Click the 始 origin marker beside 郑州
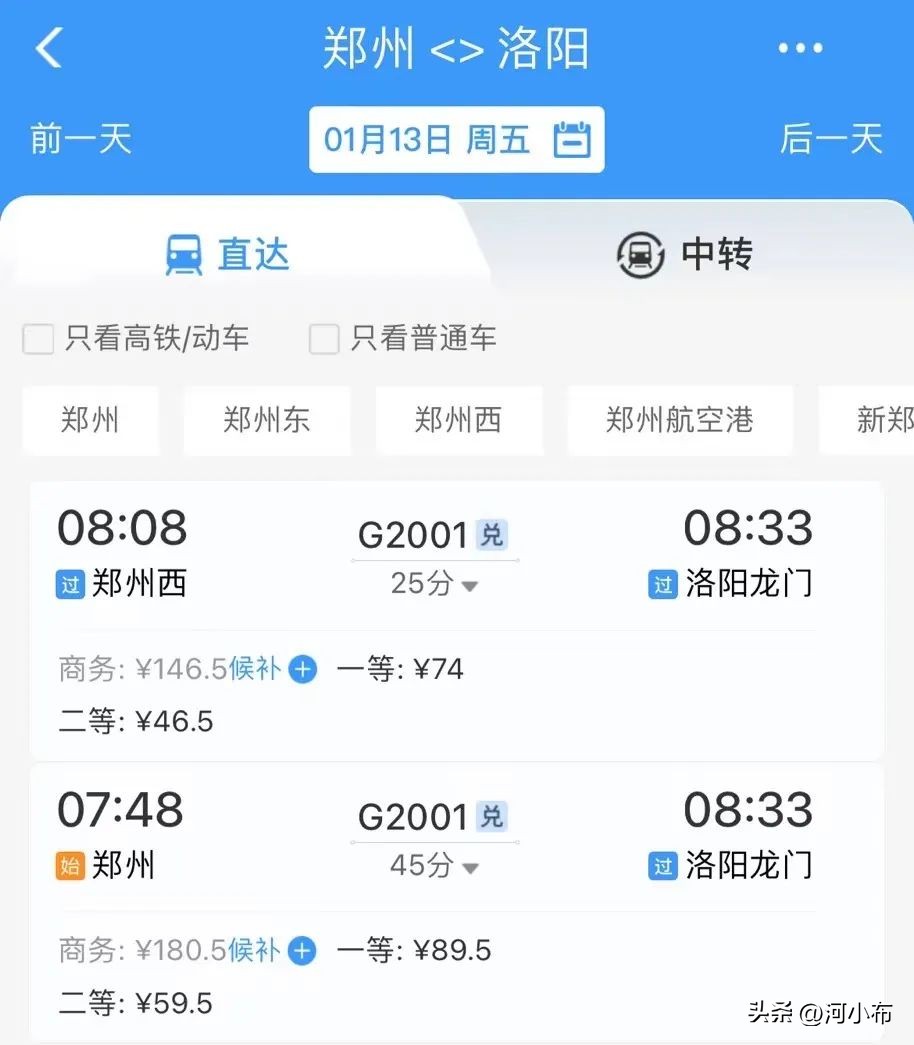914x1045 pixels. (70, 867)
